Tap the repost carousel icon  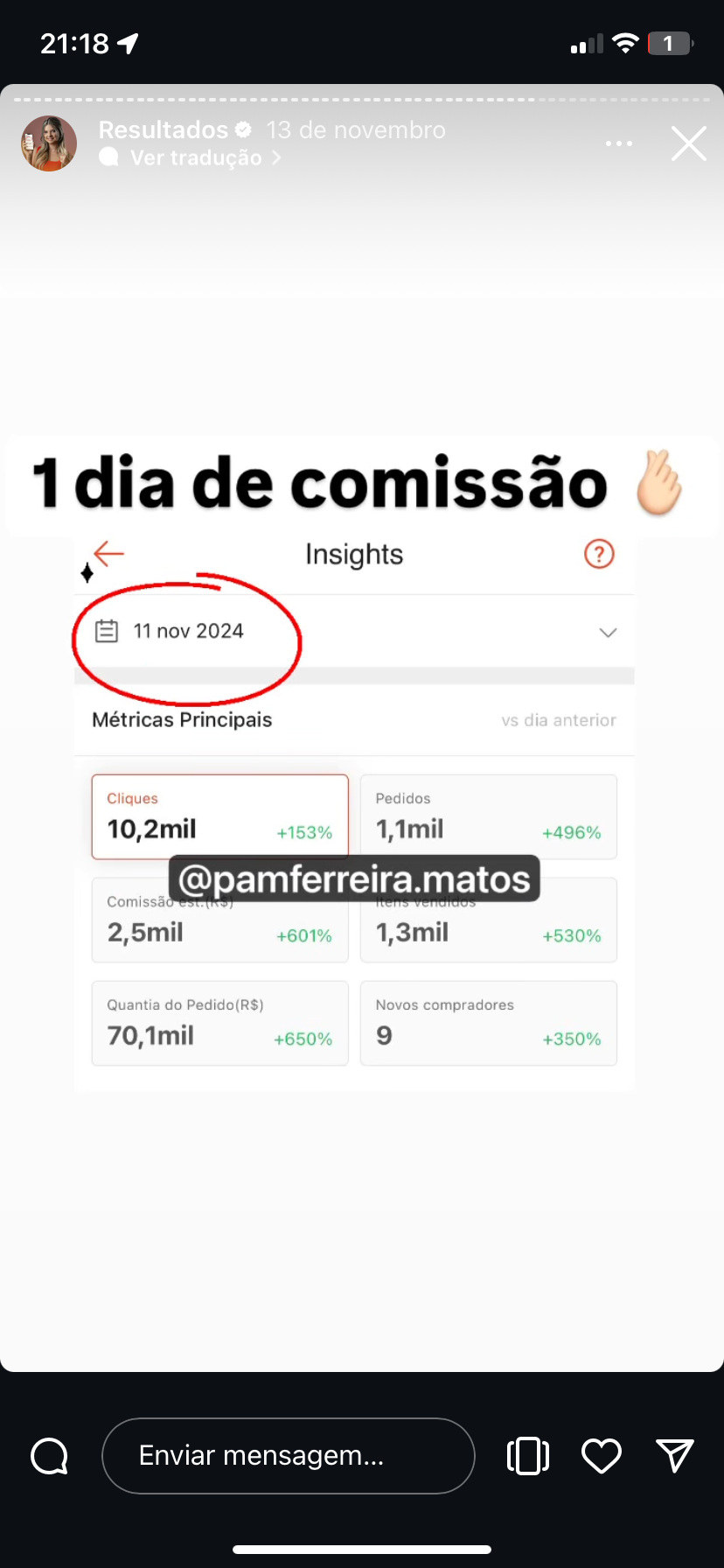coord(528,1456)
